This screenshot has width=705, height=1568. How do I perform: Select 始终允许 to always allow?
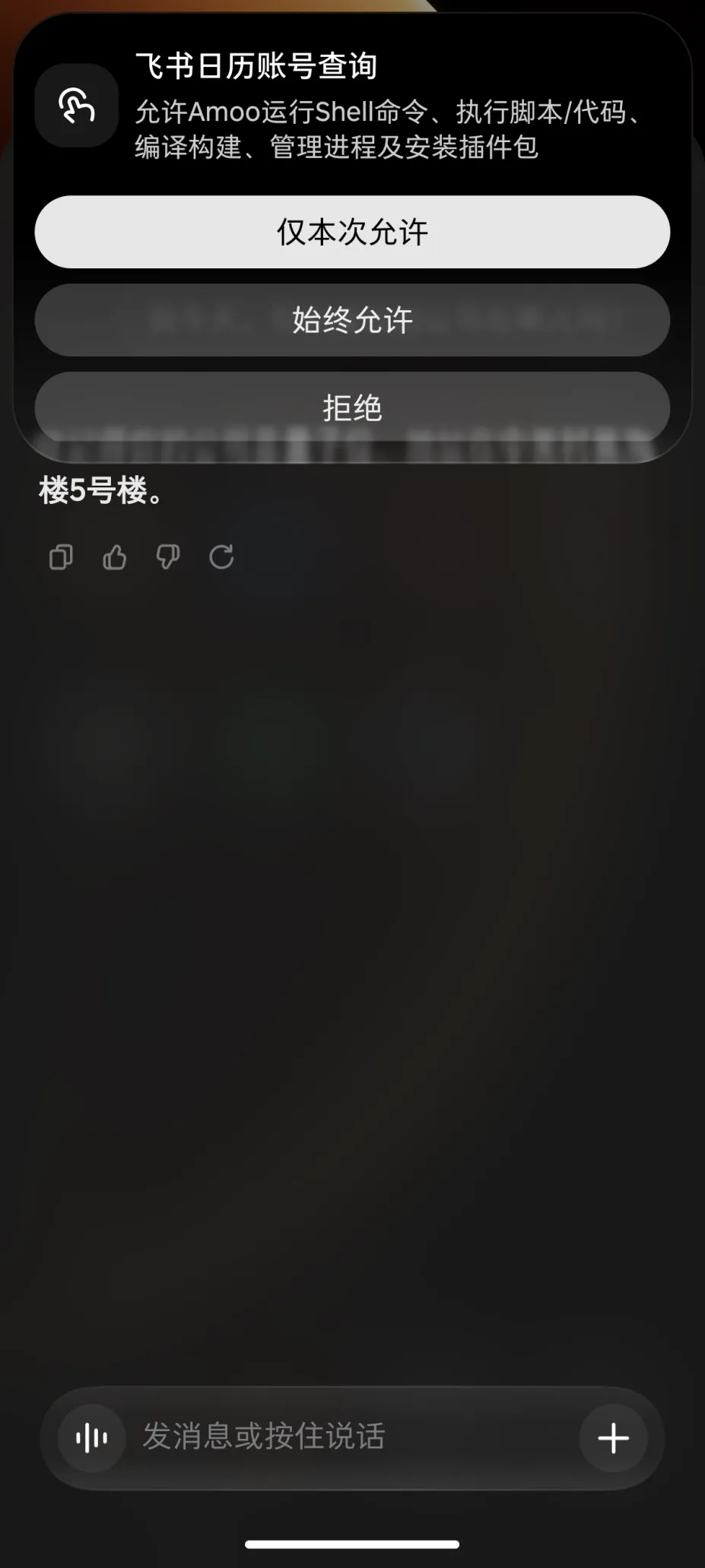point(352,320)
